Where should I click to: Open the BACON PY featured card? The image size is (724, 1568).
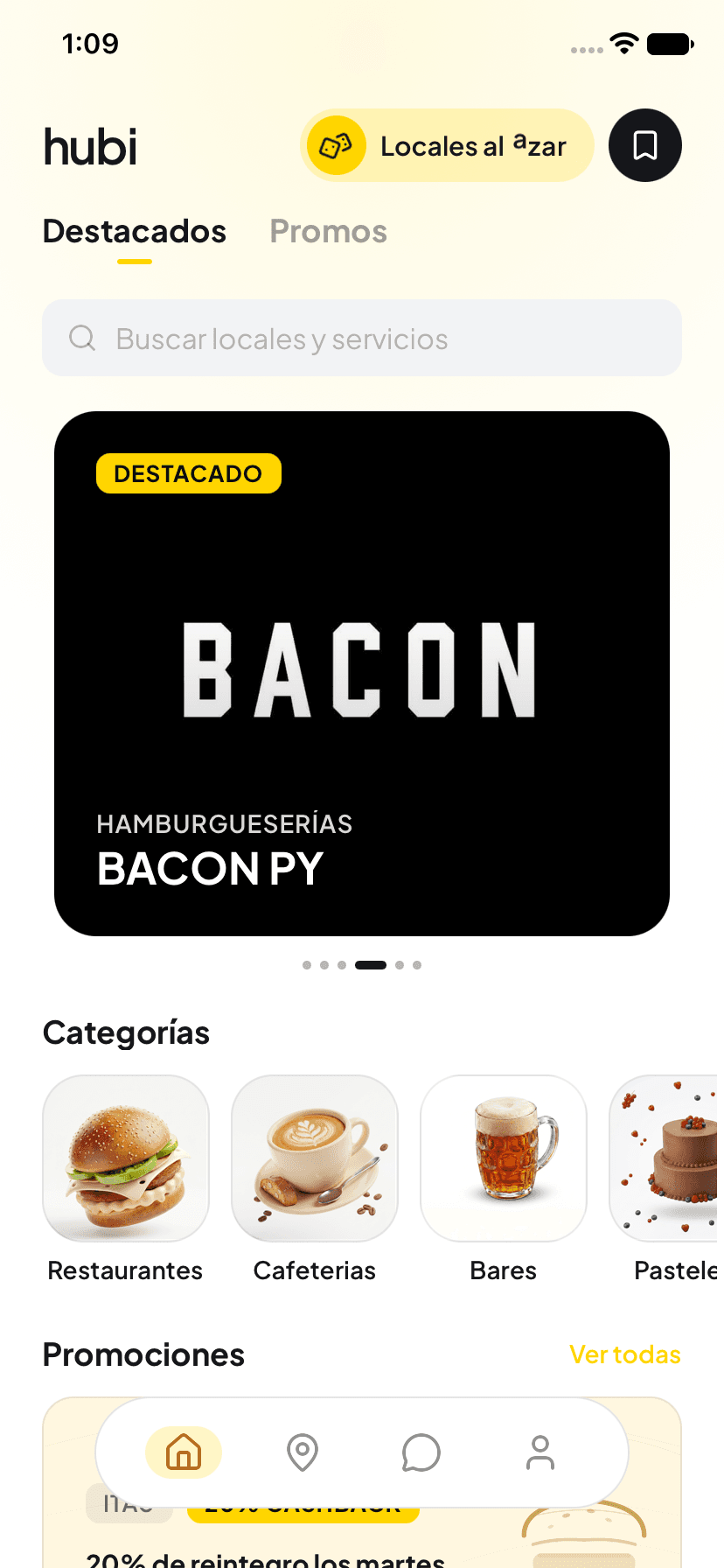pos(362,674)
